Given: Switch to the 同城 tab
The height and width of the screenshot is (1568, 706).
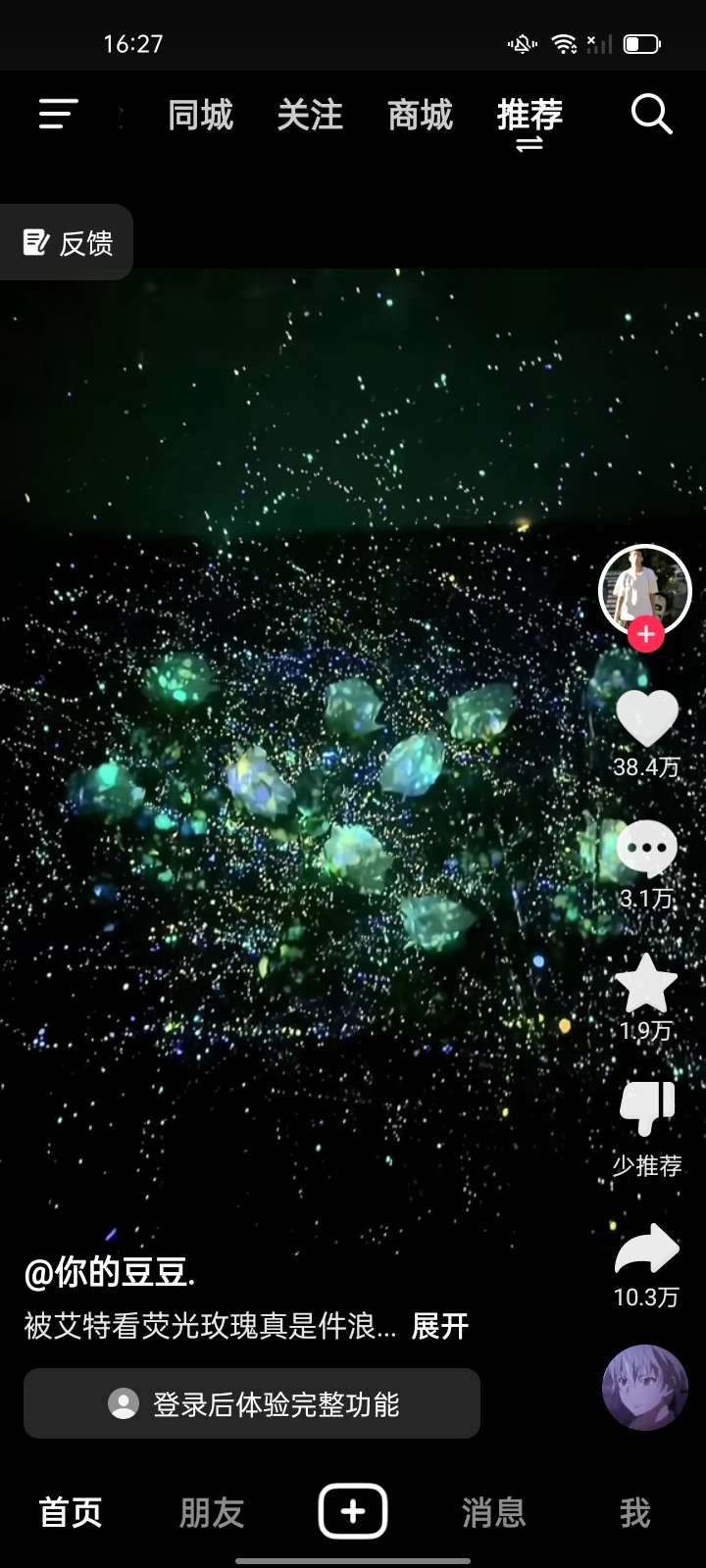Looking at the screenshot, I should [x=200, y=116].
